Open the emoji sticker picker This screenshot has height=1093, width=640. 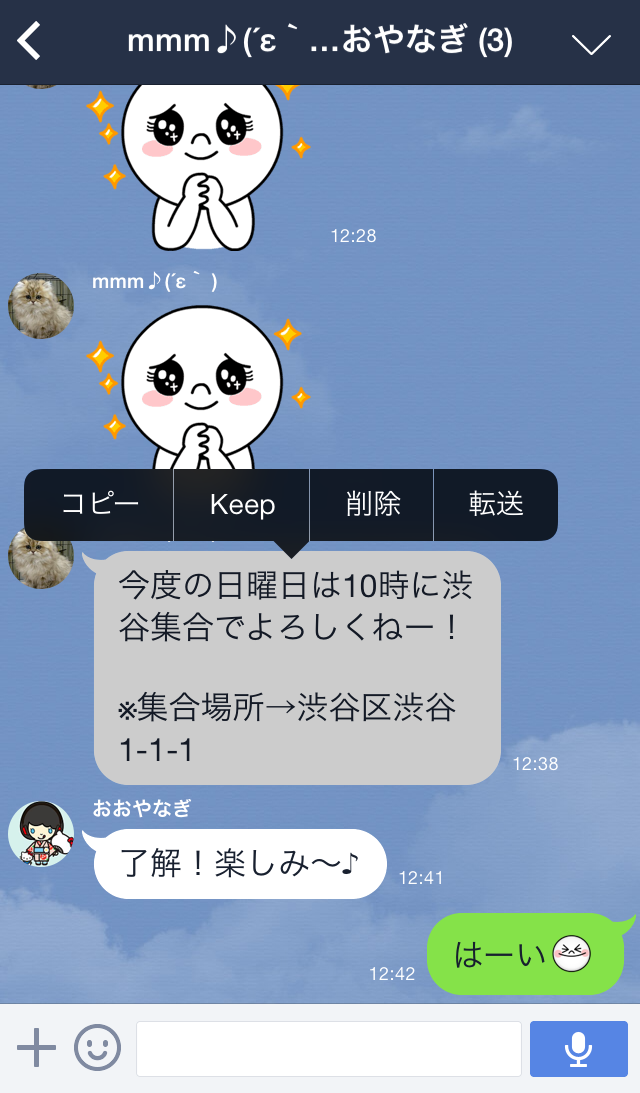click(x=98, y=1047)
